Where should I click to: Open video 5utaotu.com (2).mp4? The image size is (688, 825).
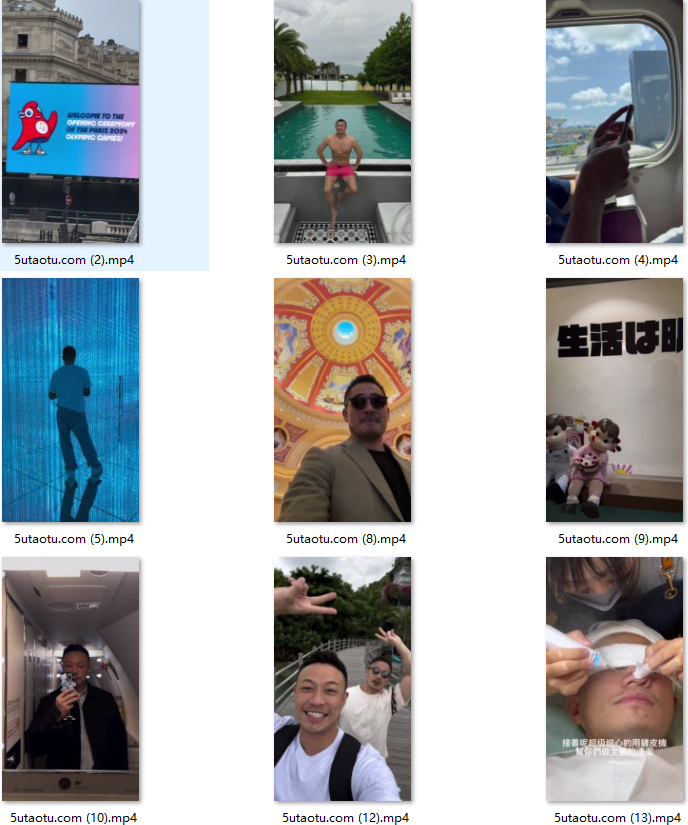pos(71,122)
